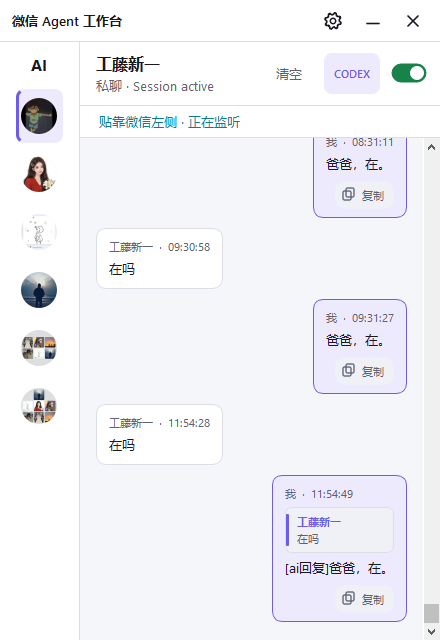Select the contact with the sketch drawing avatar
Screen dimensions: 440x640
(x=39, y=232)
